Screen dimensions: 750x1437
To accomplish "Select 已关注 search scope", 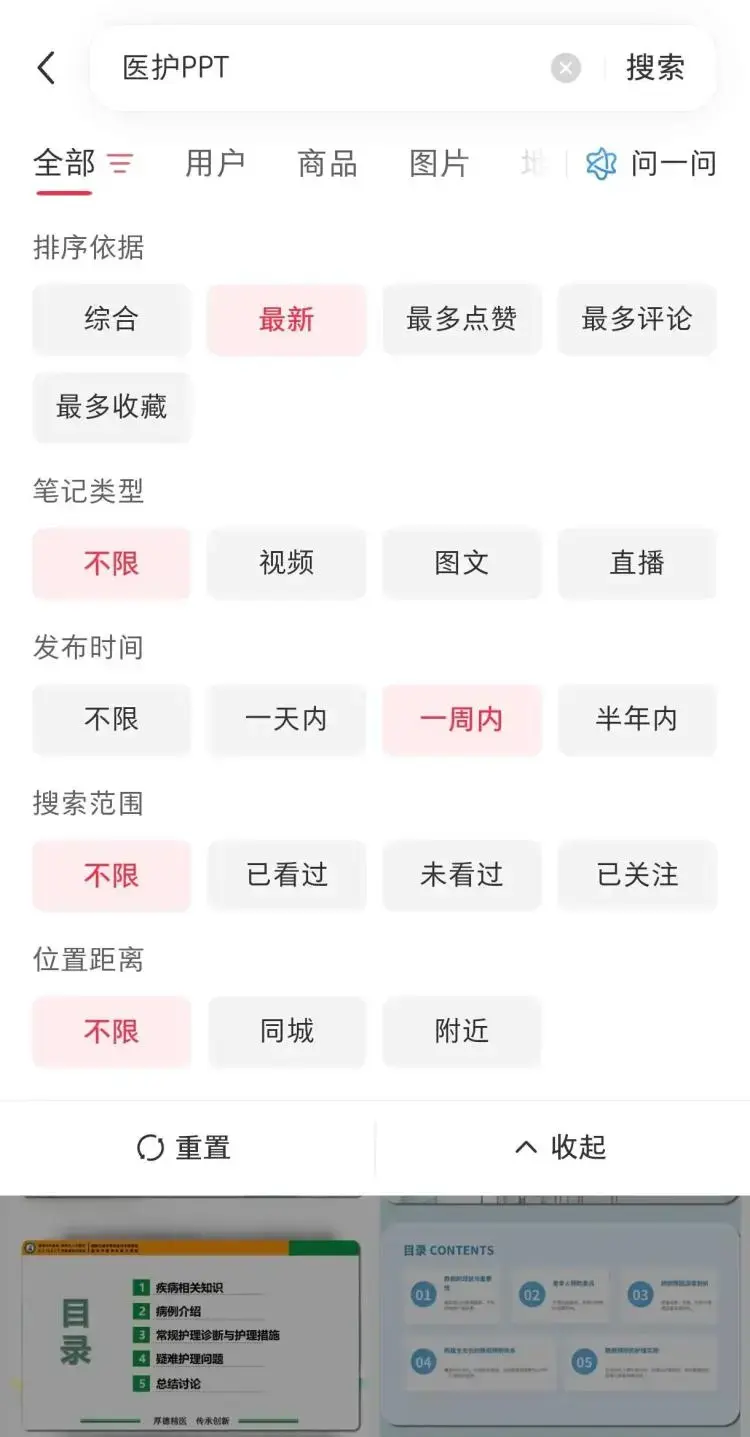I will tap(637, 876).
